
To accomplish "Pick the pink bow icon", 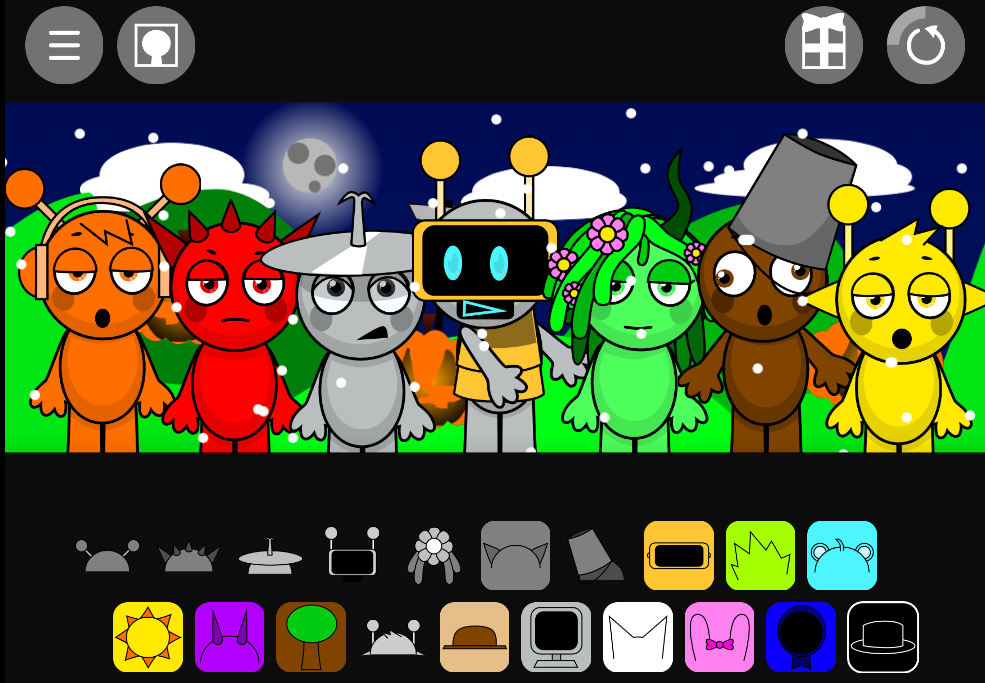I will coord(719,637).
